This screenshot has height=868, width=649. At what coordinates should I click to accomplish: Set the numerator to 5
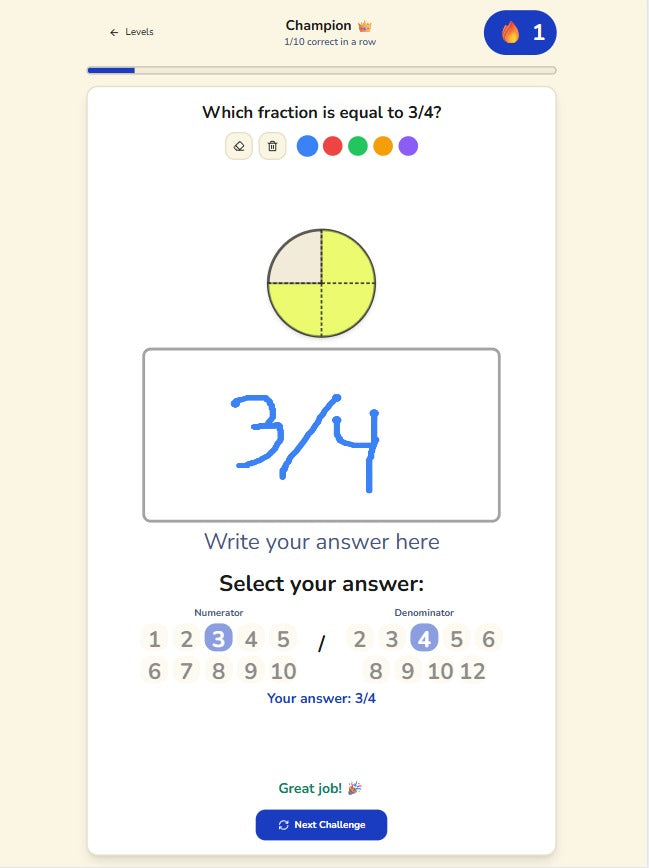coord(283,639)
